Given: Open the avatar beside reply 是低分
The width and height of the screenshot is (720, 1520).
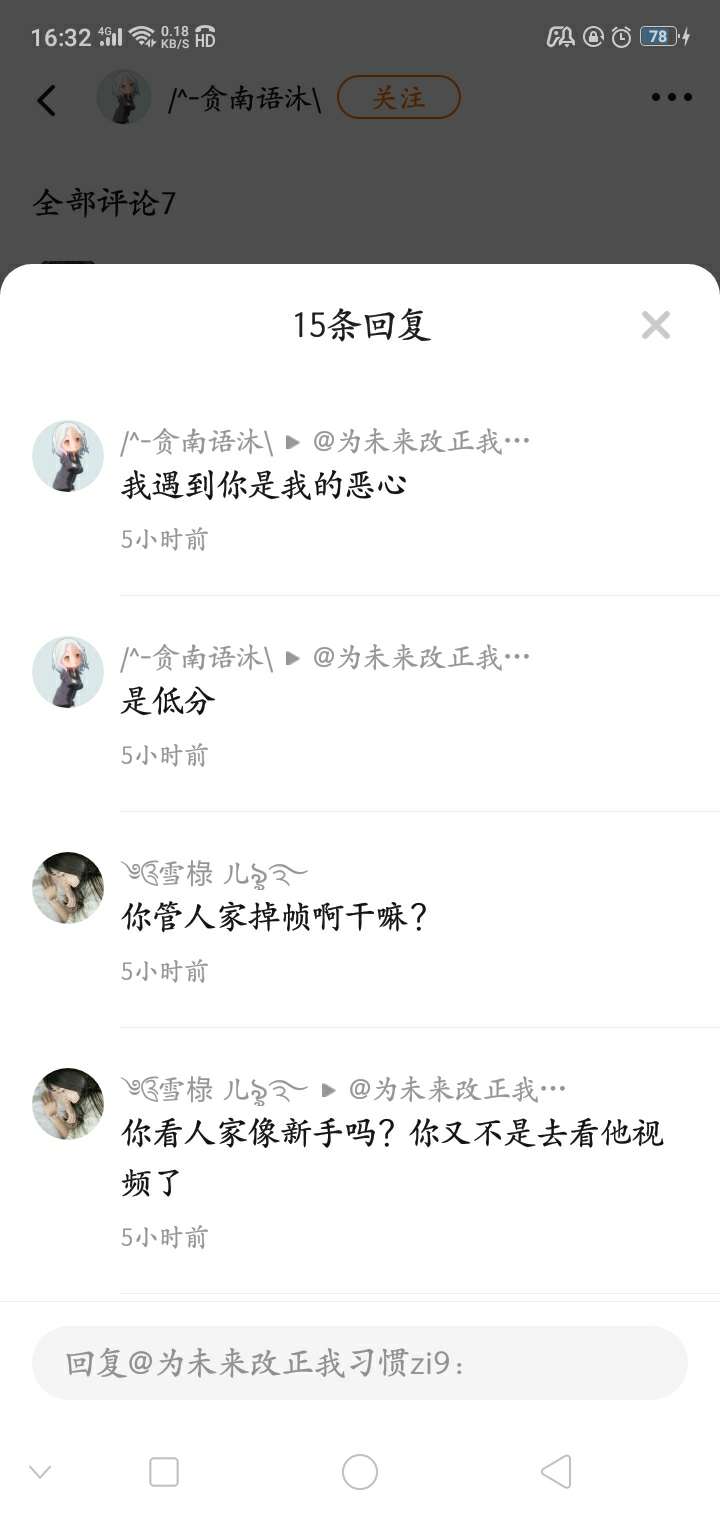Looking at the screenshot, I should pyautogui.click(x=68, y=672).
